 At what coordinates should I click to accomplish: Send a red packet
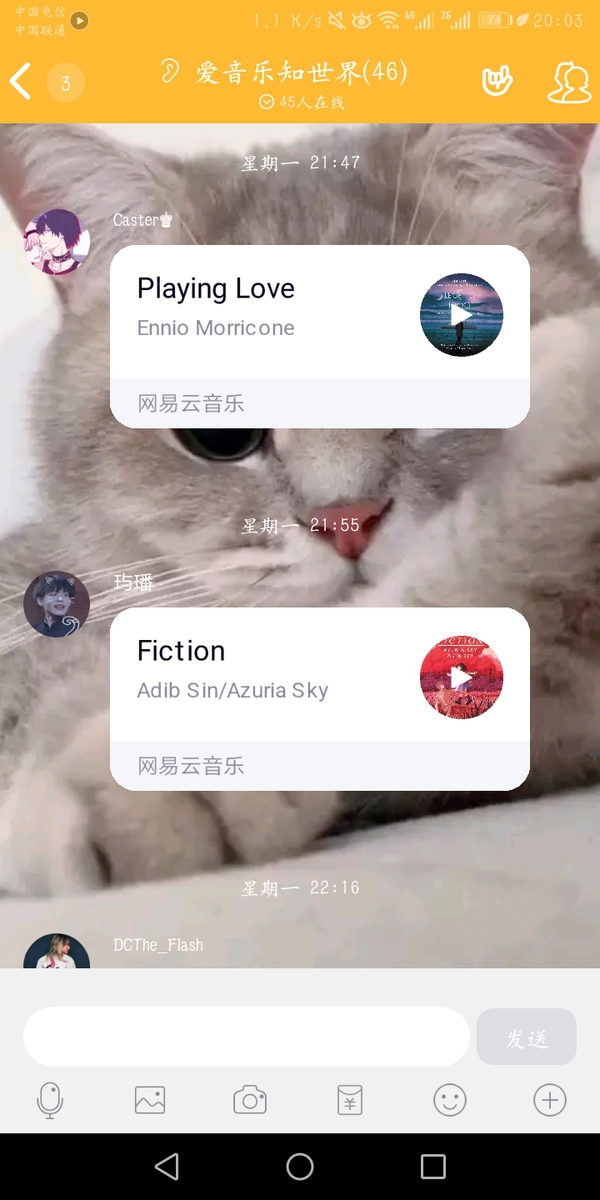[350, 1101]
